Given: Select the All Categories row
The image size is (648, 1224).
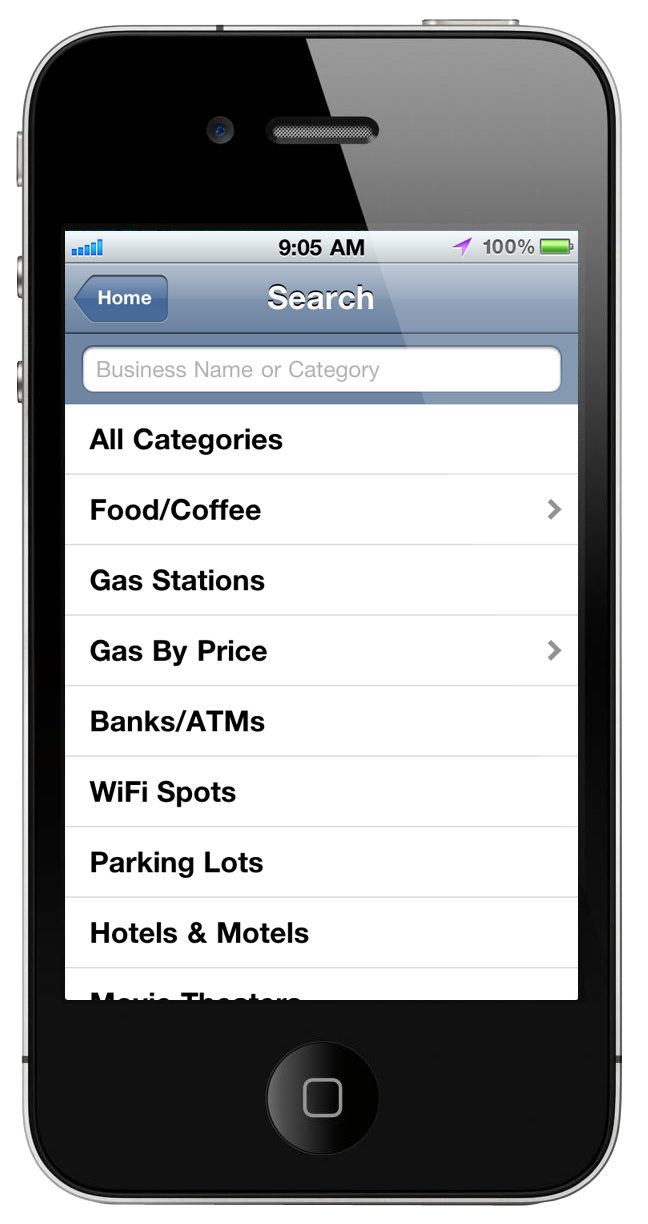Looking at the screenshot, I should click(321, 440).
